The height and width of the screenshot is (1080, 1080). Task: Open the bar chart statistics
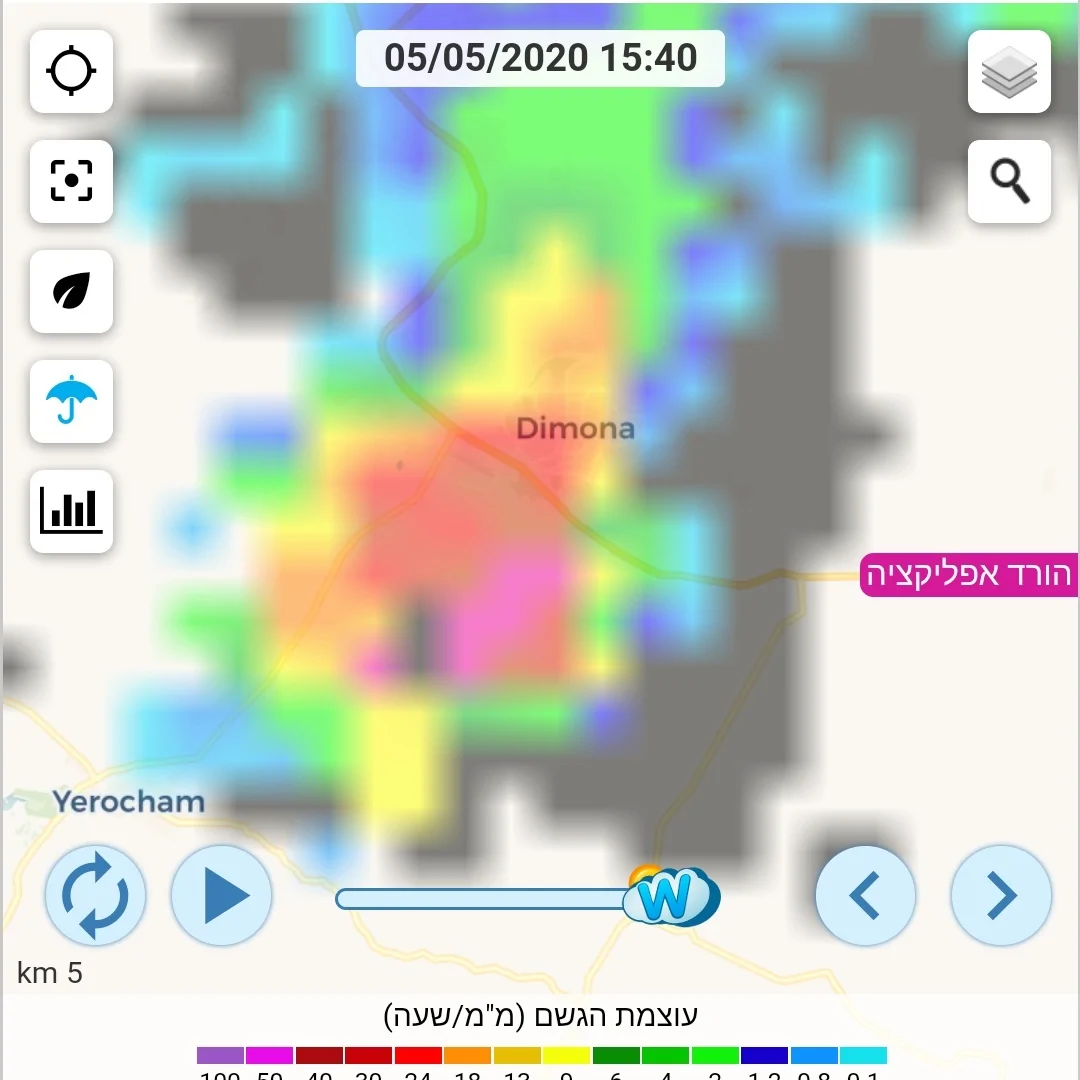point(71,511)
